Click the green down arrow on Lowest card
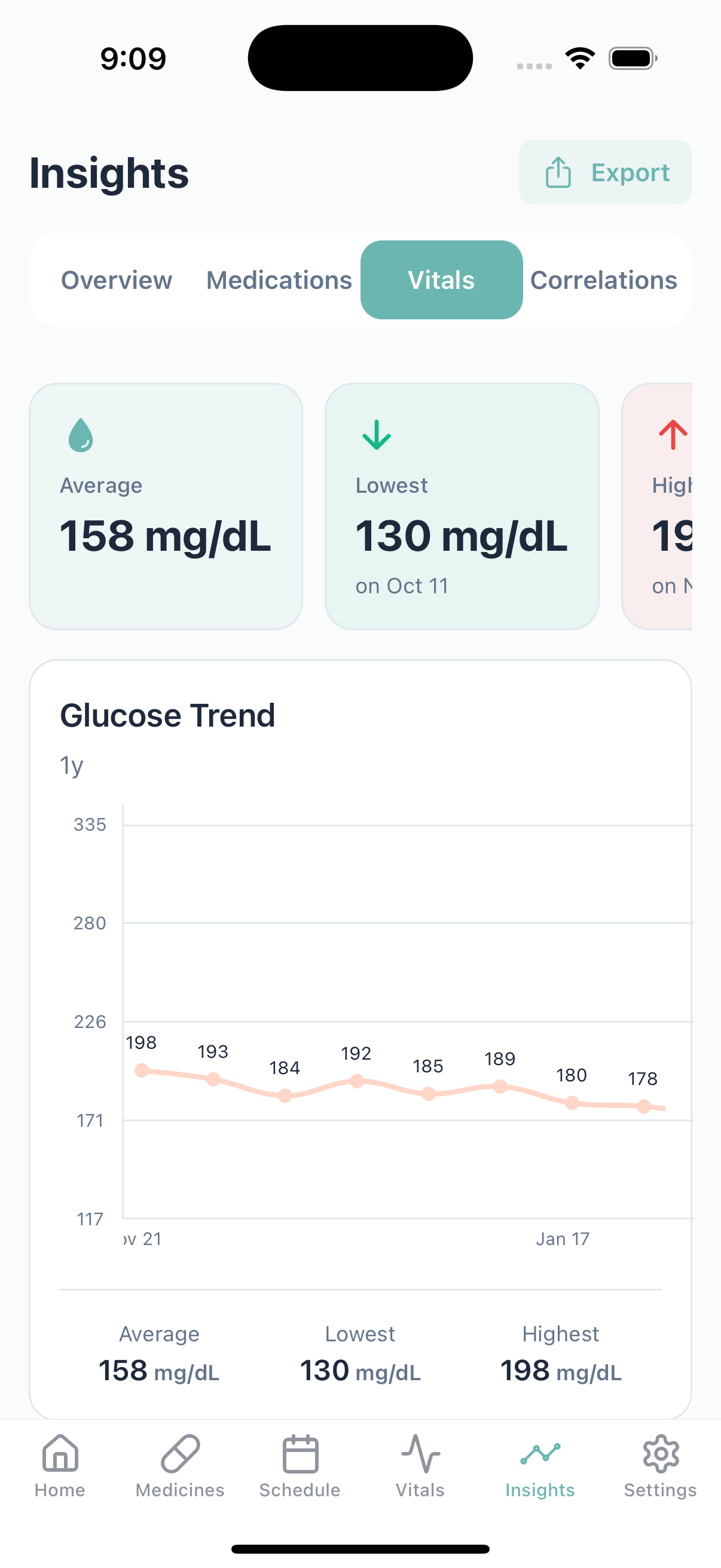The height and width of the screenshot is (1568, 721). [x=376, y=434]
